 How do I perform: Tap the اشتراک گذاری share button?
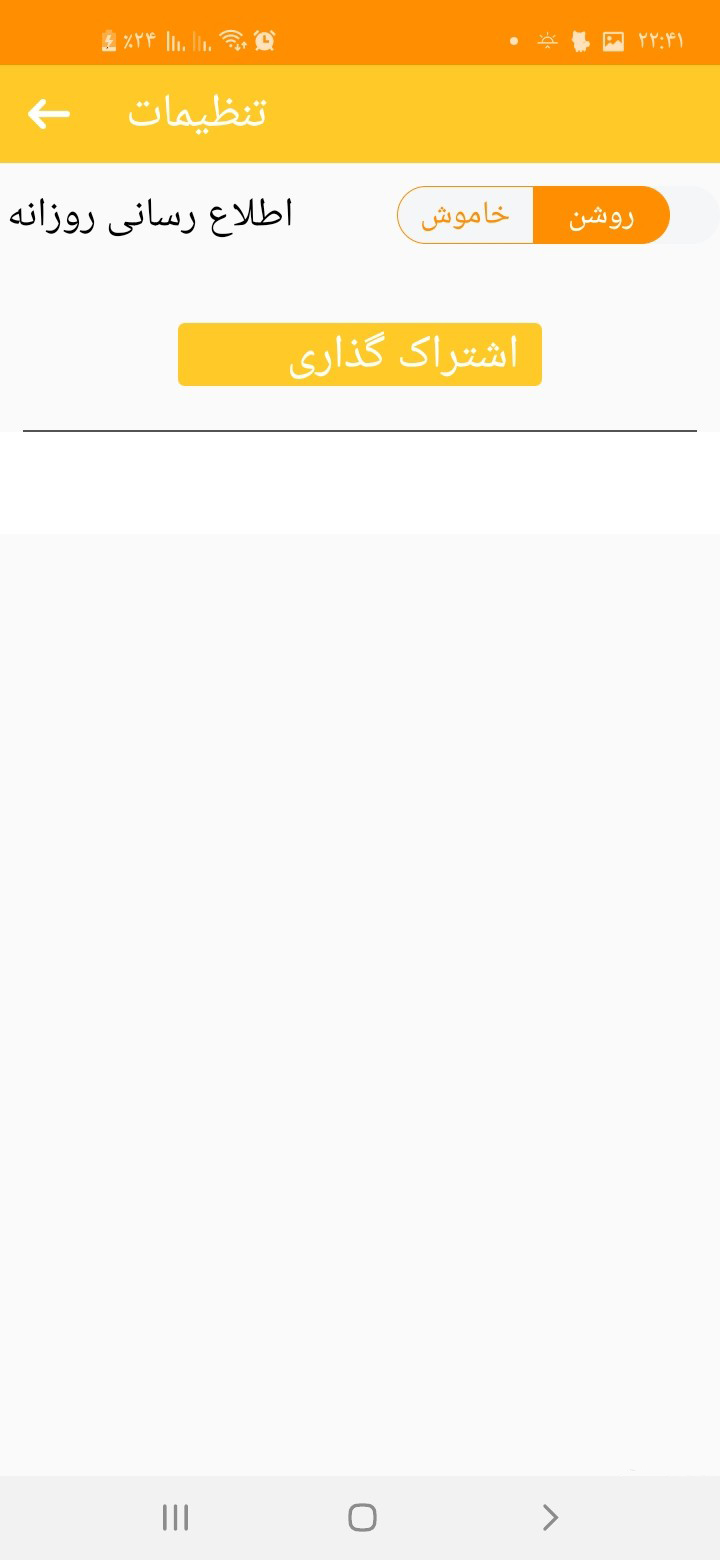point(360,354)
